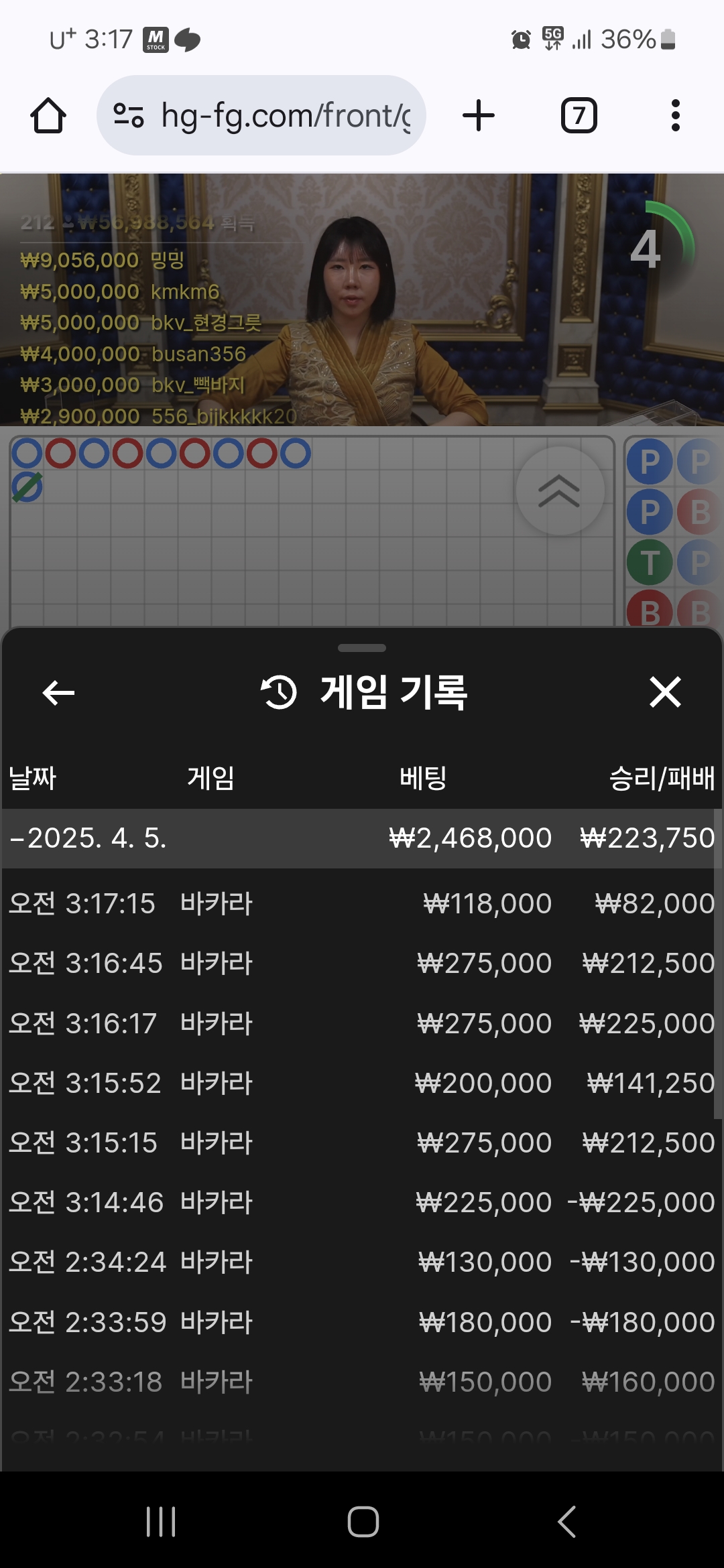Expand the roadmap with the double chevron

(x=560, y=491)
